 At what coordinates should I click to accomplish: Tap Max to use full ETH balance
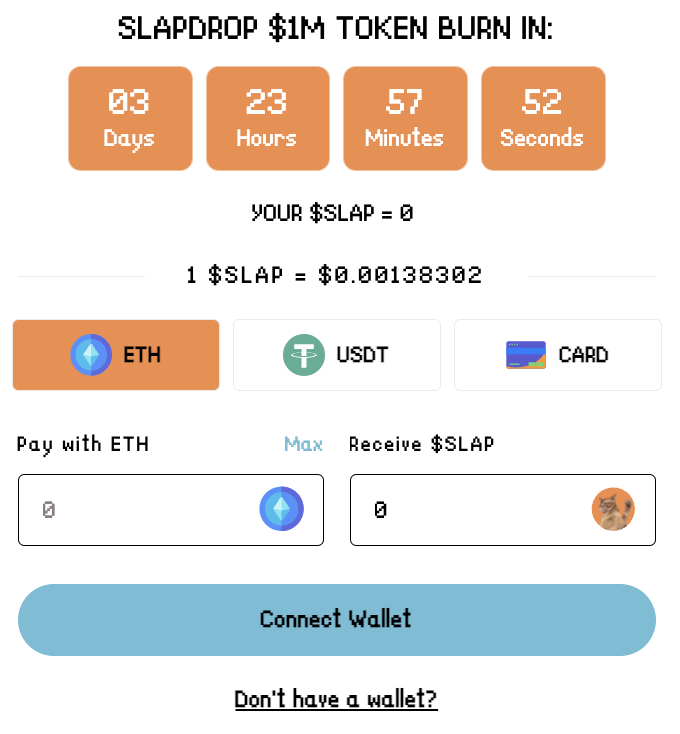pos(303,444)
